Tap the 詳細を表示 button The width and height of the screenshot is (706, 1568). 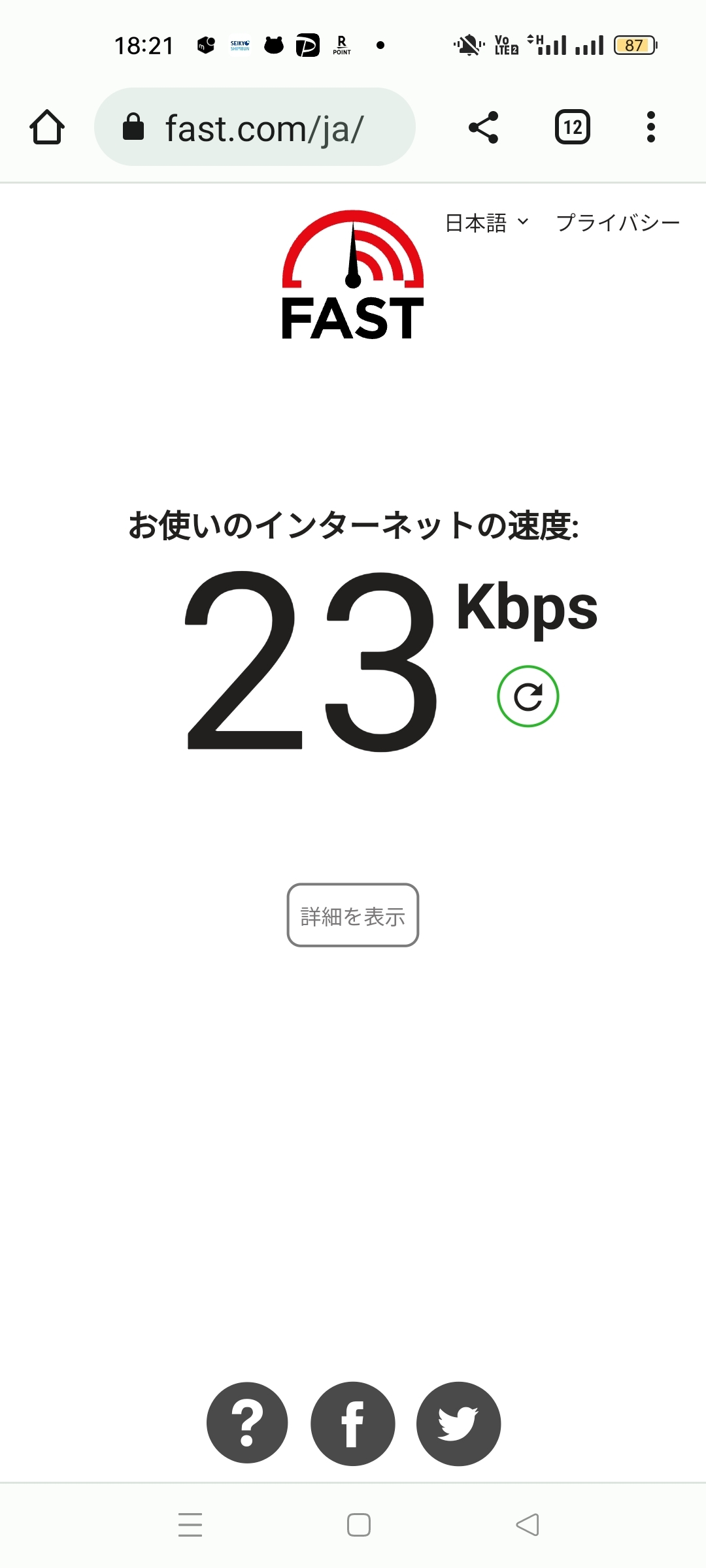[x=353, y=915]
